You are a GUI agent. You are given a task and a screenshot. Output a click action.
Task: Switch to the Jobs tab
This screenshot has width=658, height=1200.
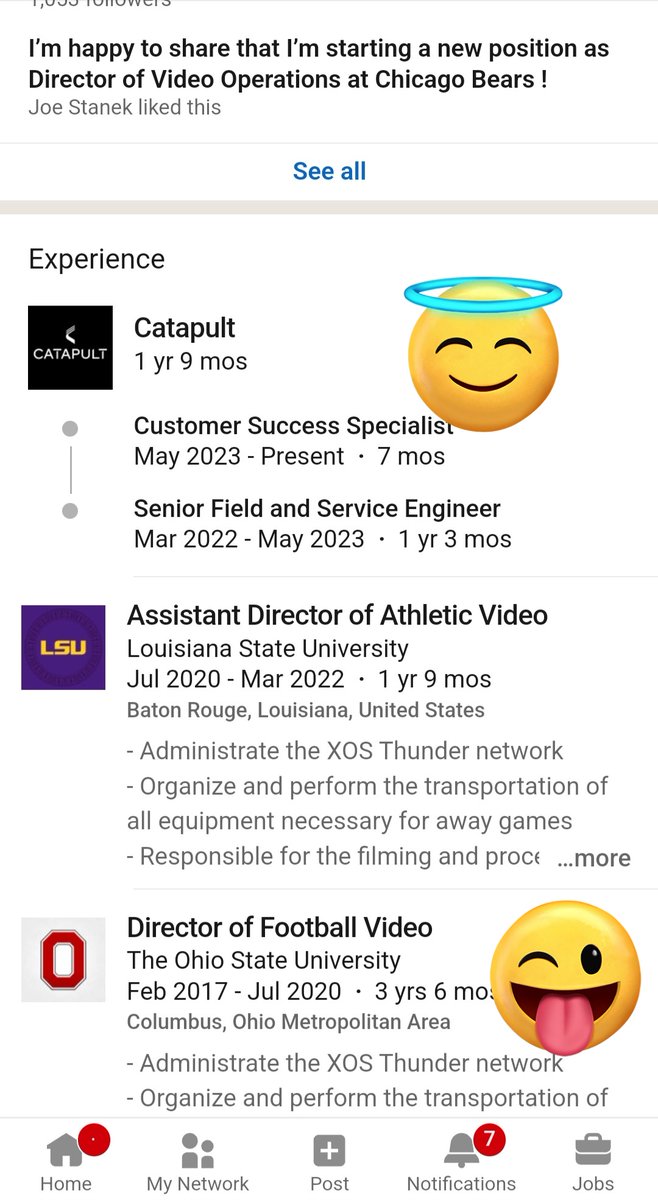point(592,1162)
